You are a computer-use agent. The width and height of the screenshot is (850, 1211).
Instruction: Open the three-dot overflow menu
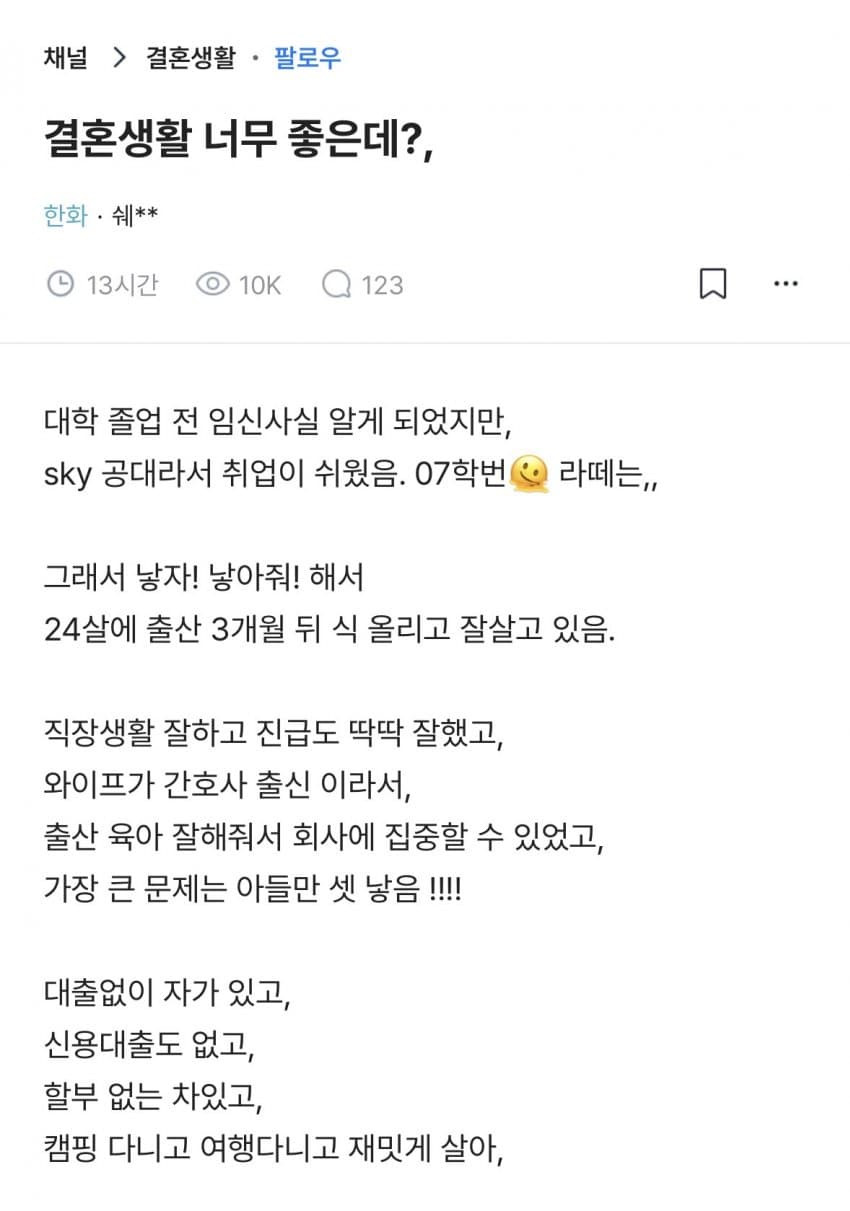pyautogui.click(x=786, y=284)
